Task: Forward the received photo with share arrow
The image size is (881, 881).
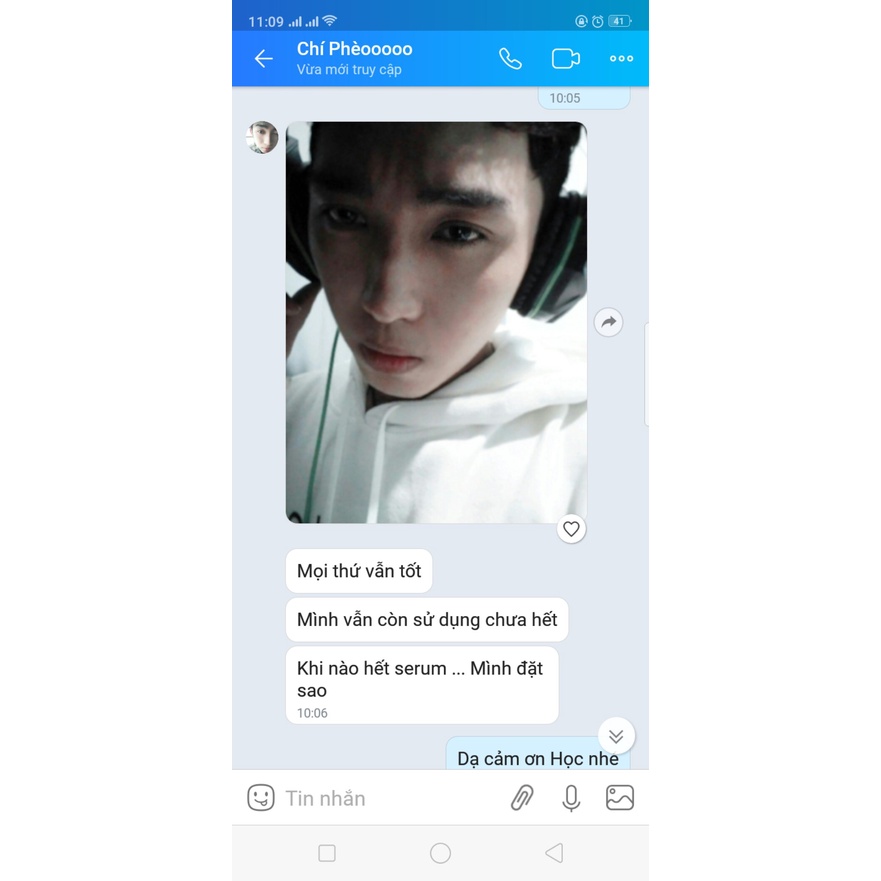Action: click(x=608, y=322)
